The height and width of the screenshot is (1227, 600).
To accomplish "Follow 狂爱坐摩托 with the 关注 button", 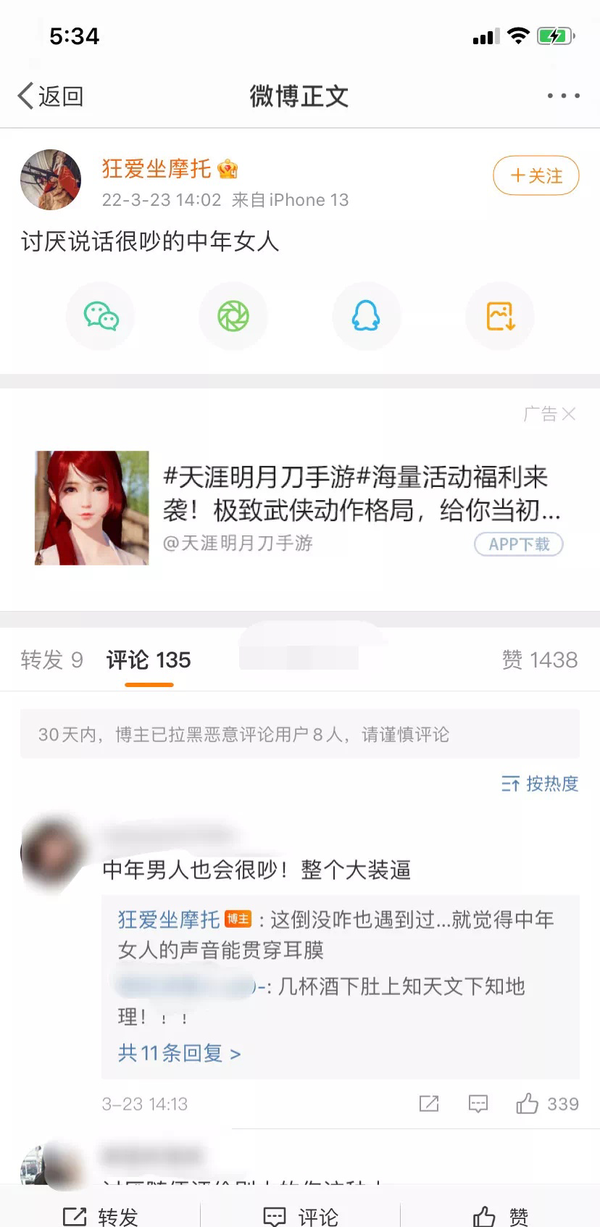I will click(x=536, y=176).
